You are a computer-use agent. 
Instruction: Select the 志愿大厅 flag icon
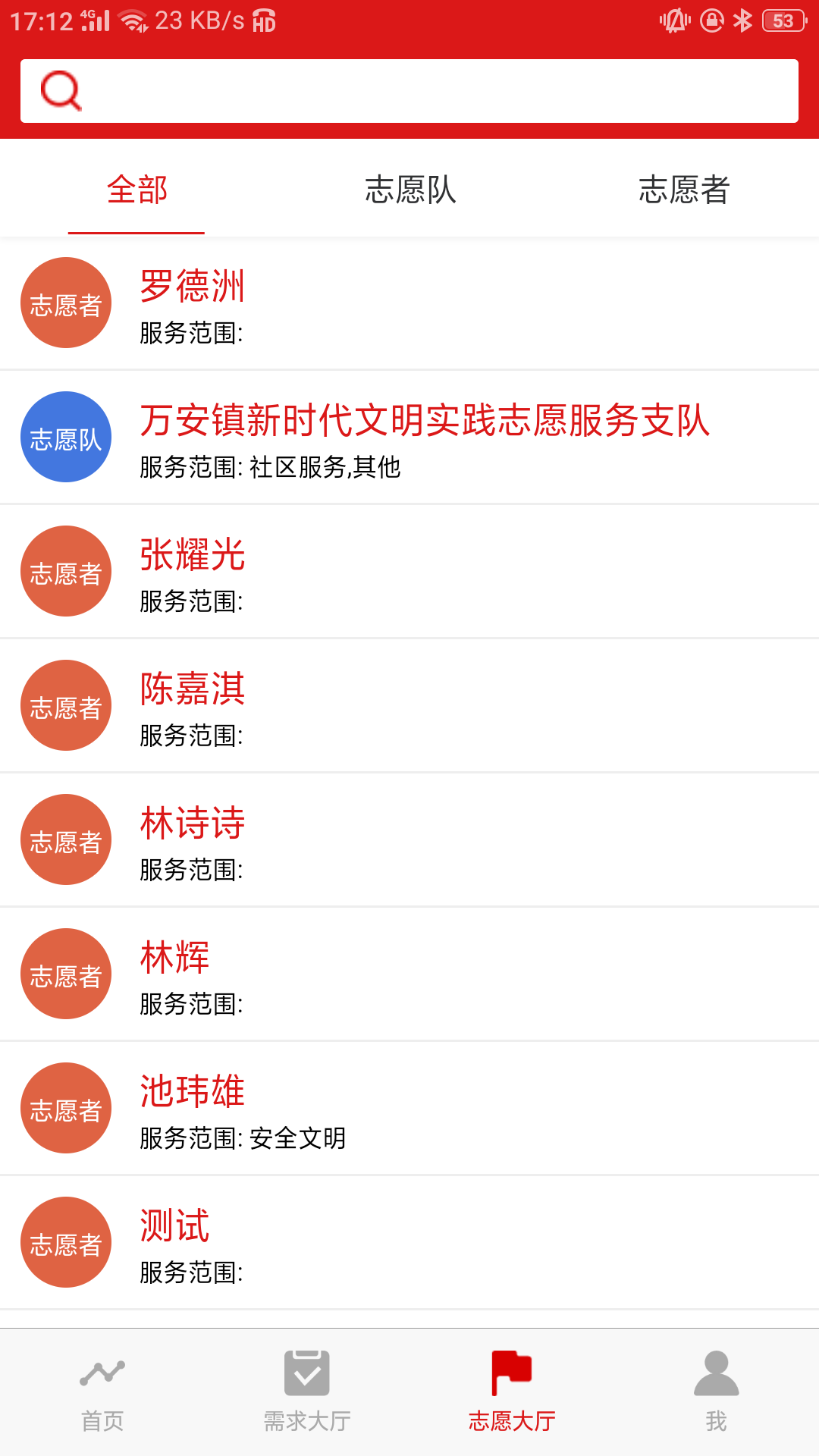coord(512,1382)
